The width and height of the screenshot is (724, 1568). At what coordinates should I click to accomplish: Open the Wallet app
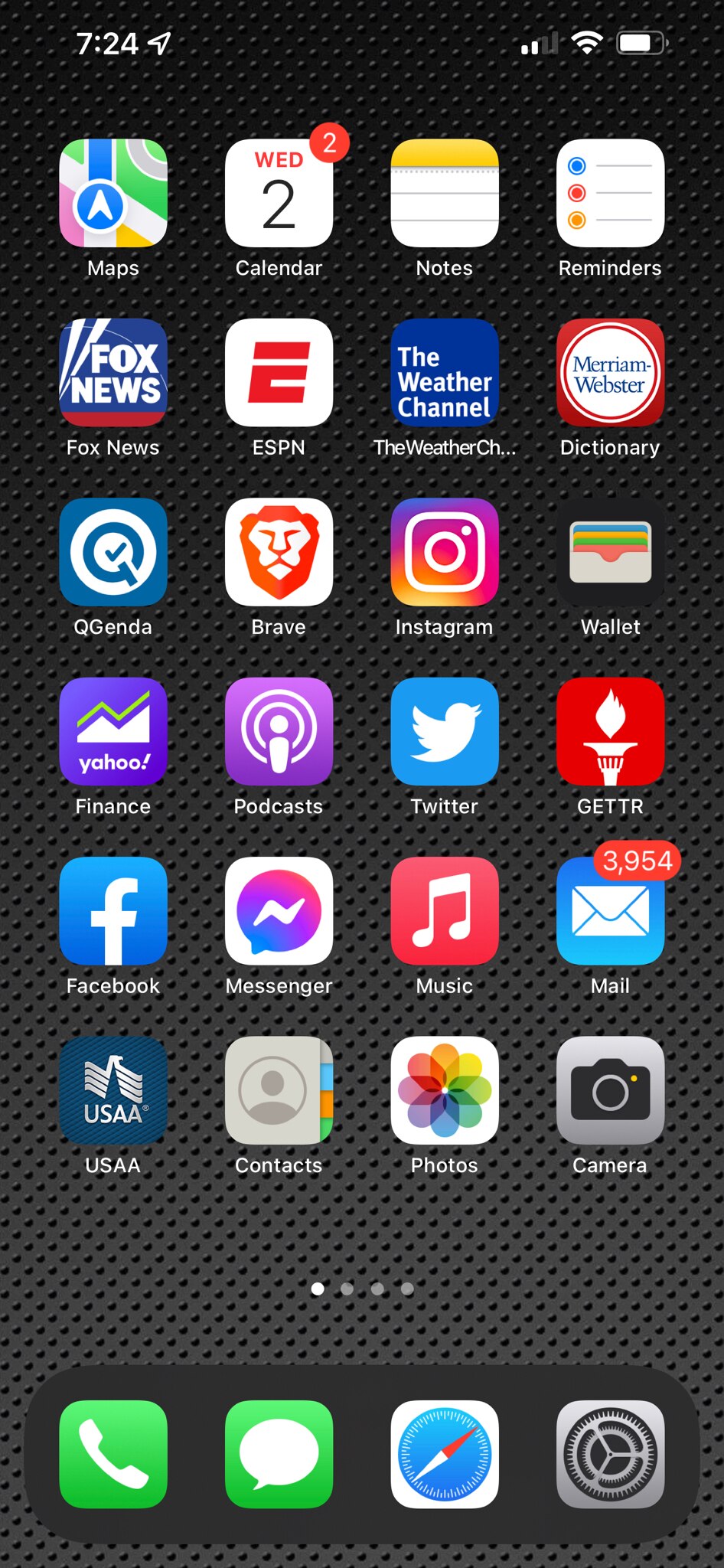click(609, 553)
